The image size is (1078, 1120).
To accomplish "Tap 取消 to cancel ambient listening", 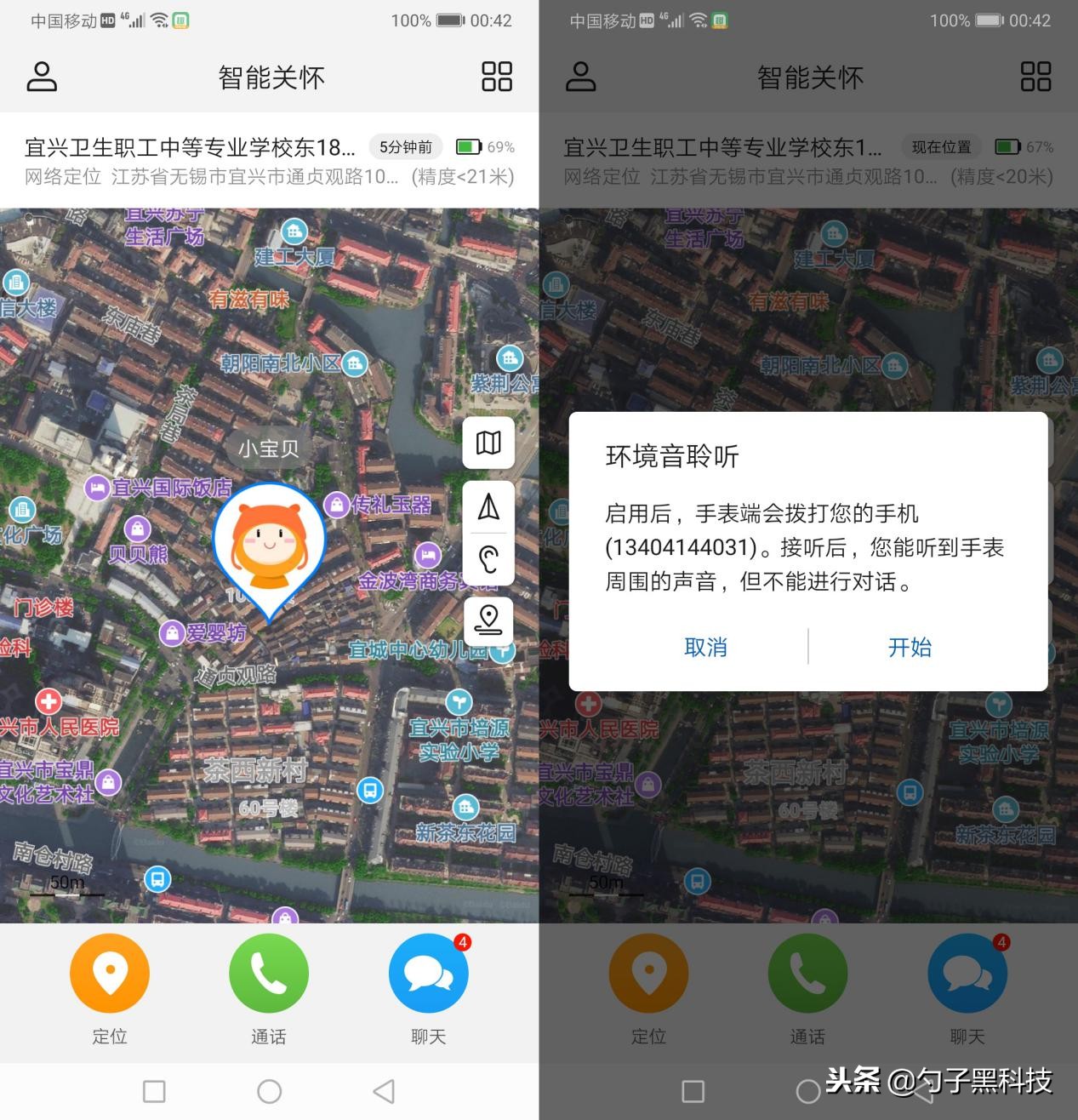I will click(705, 647).
